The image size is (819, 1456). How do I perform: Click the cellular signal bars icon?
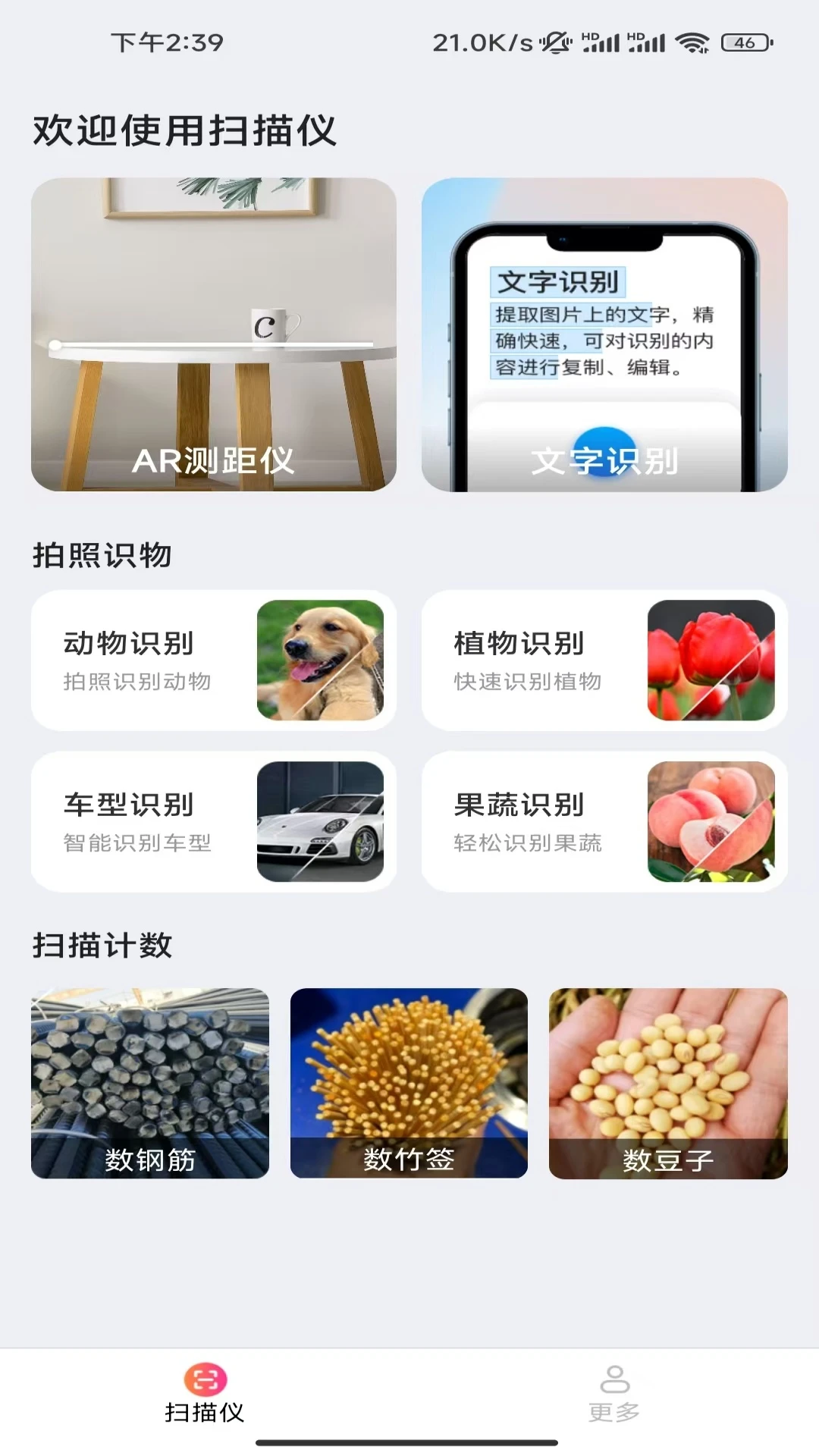tap(646, 43)
